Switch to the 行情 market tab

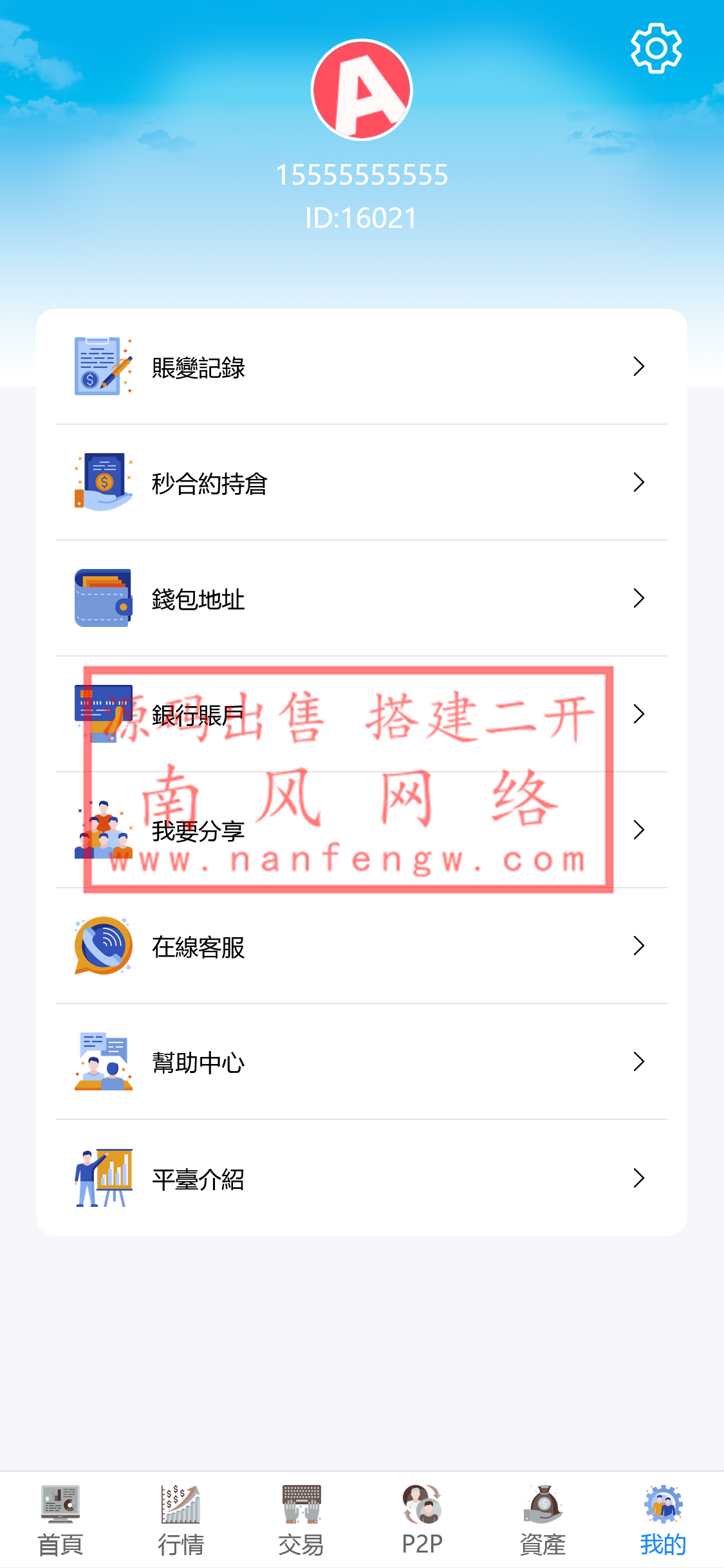[x=181, y=1520]
